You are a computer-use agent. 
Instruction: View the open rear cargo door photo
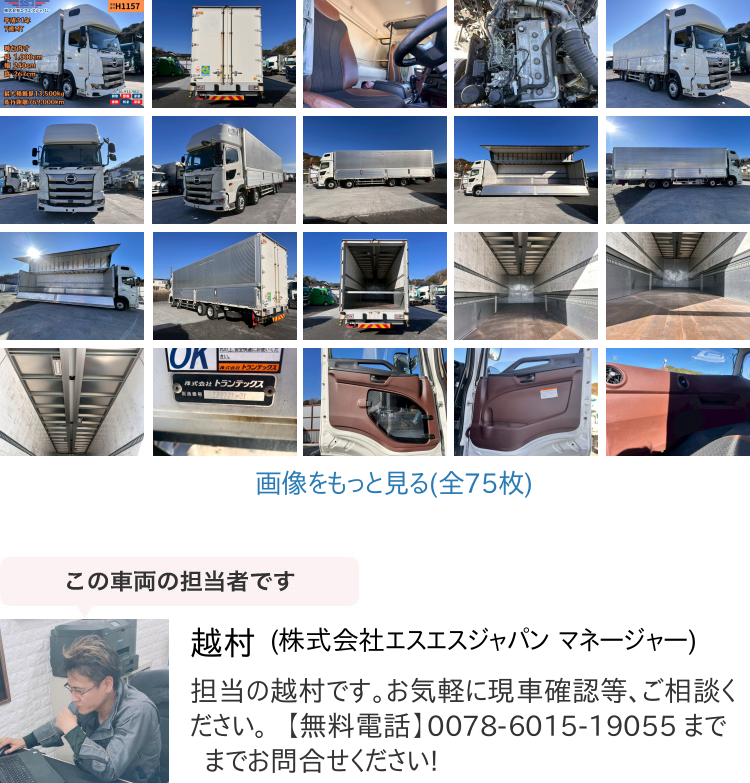tap(375, 286)
